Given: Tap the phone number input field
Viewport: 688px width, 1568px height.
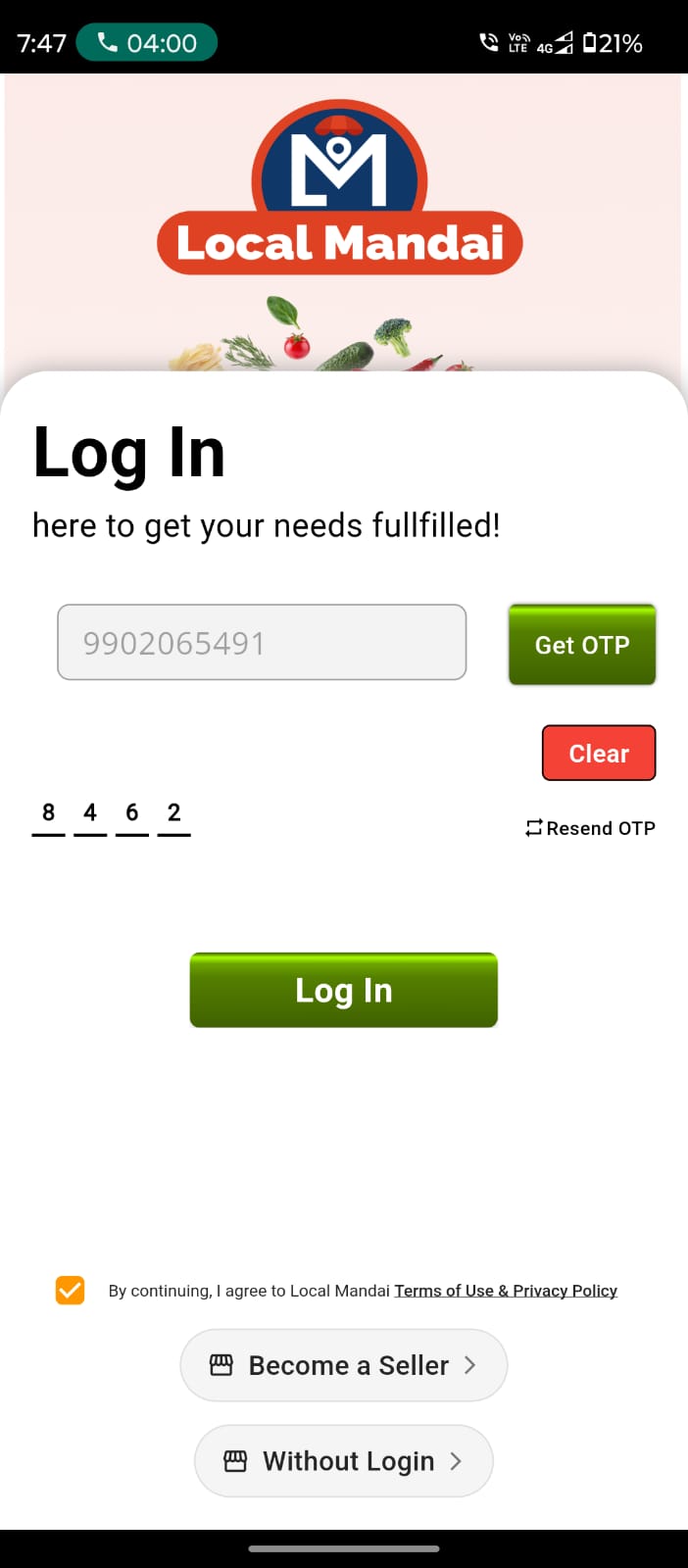Looking at the screenshot, I should click(262, 643).
